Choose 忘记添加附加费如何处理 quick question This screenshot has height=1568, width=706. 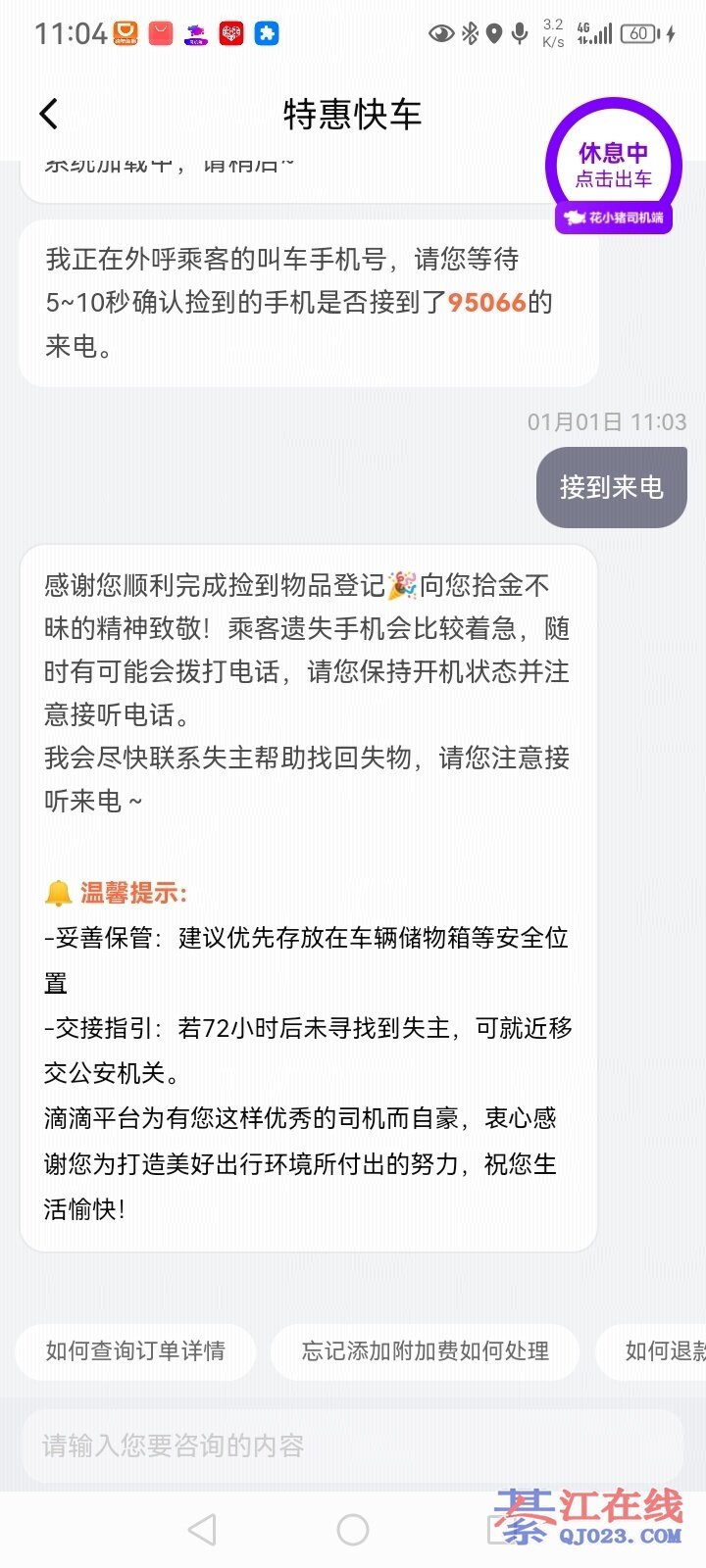click(x=425, y=1350)
